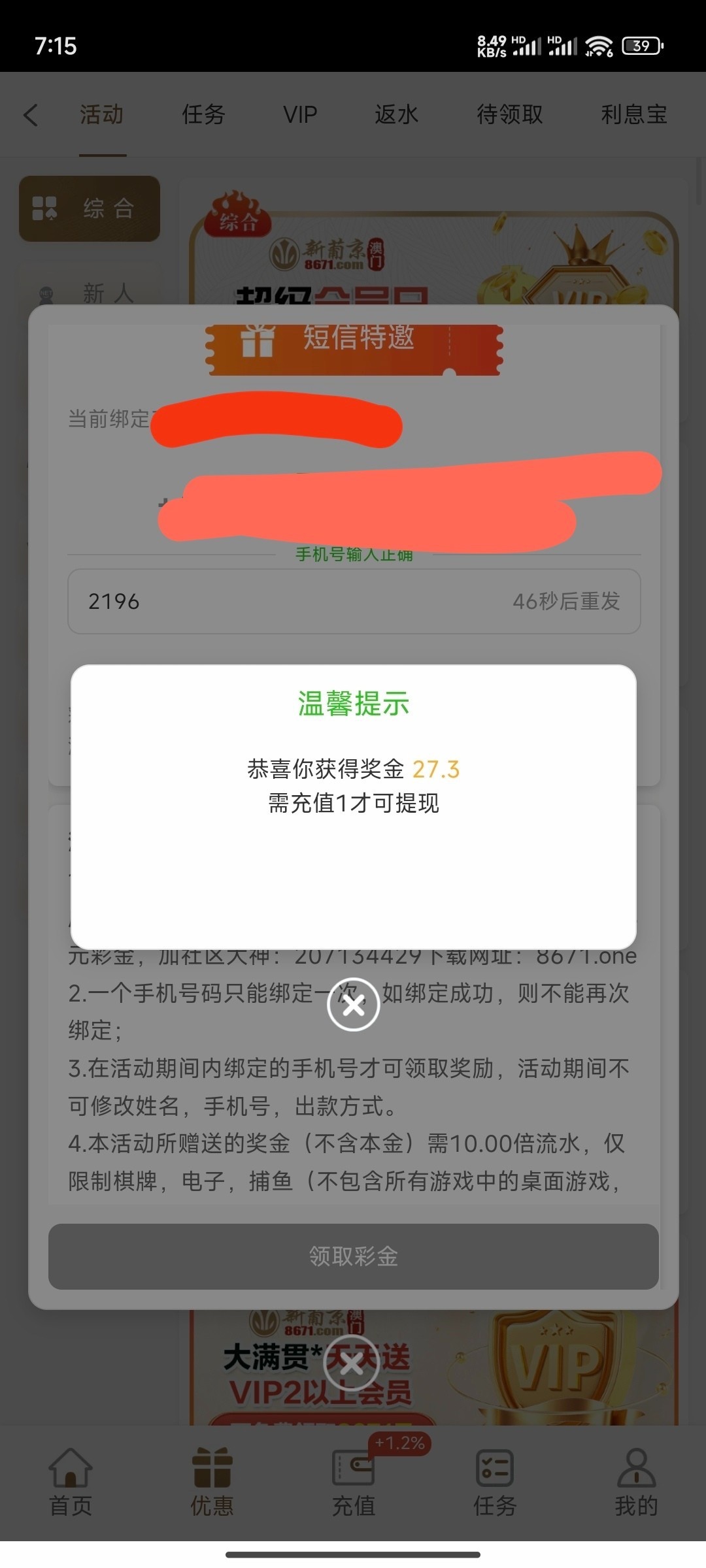Switch to the 返水 tab
This screenshot has width=706, height=1568.
[x=396, y=115]
